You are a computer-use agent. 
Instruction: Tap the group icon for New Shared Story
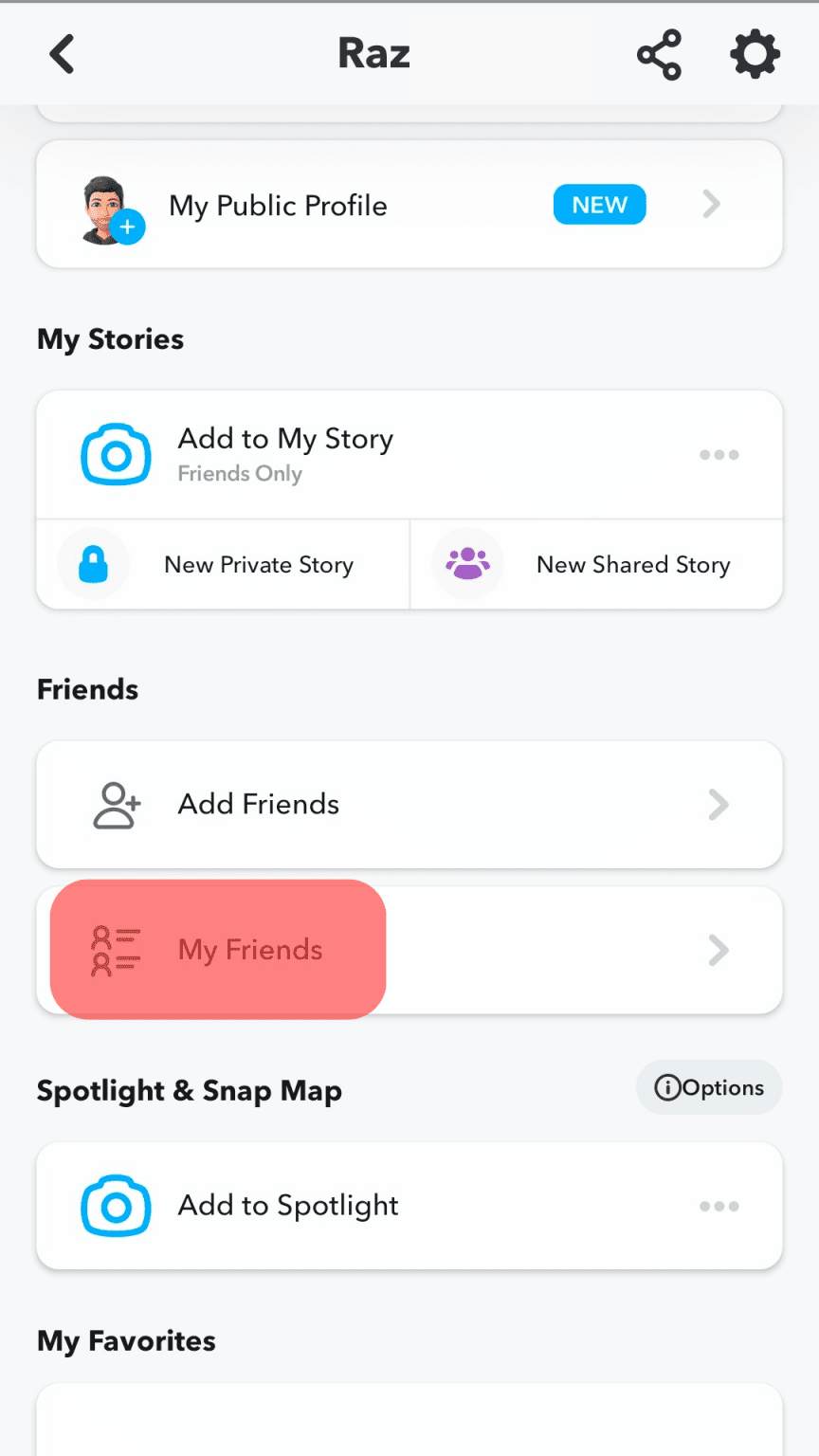click(467, 564)
